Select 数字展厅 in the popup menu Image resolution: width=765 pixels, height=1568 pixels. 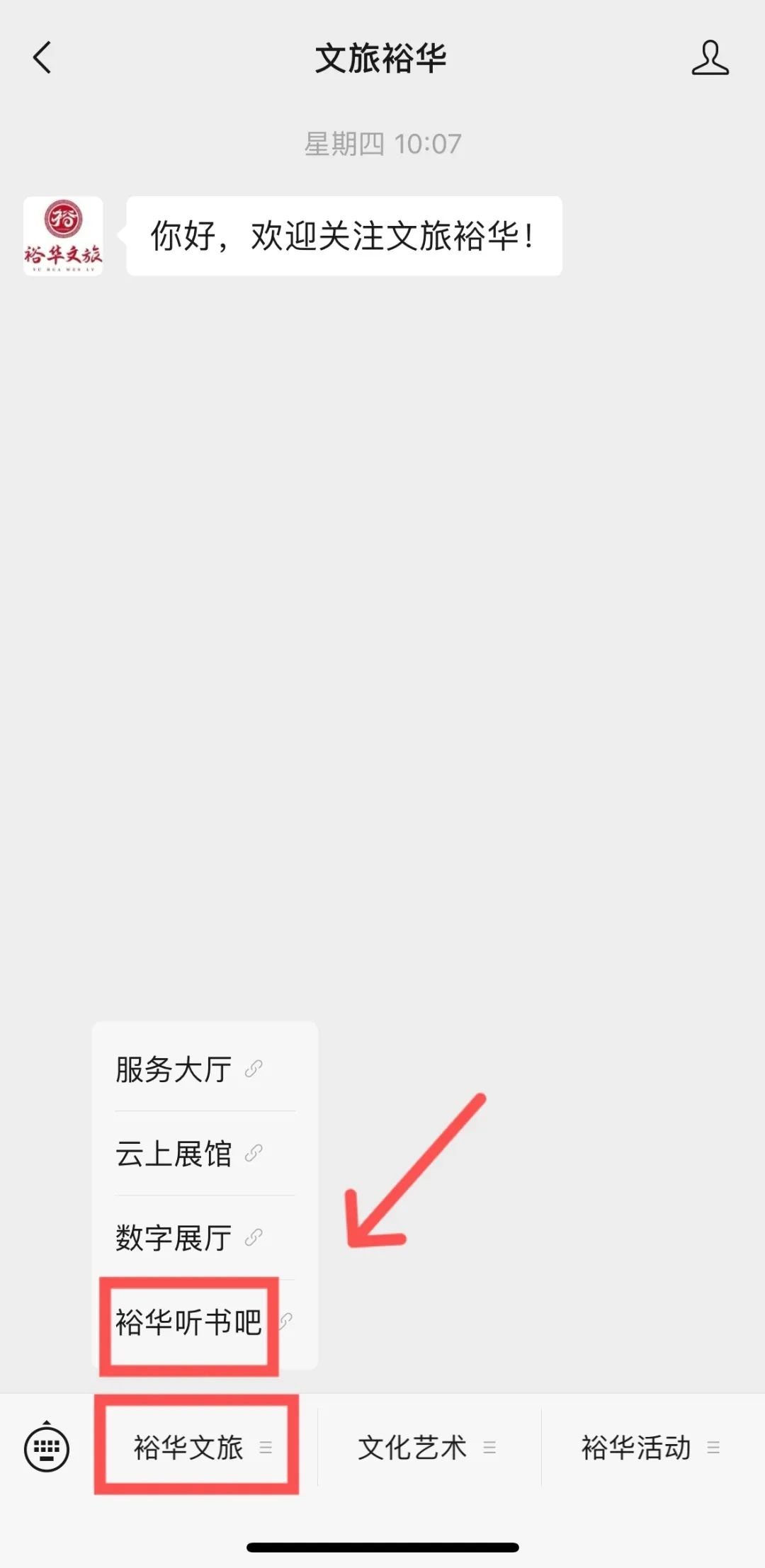coord(205,1238)
